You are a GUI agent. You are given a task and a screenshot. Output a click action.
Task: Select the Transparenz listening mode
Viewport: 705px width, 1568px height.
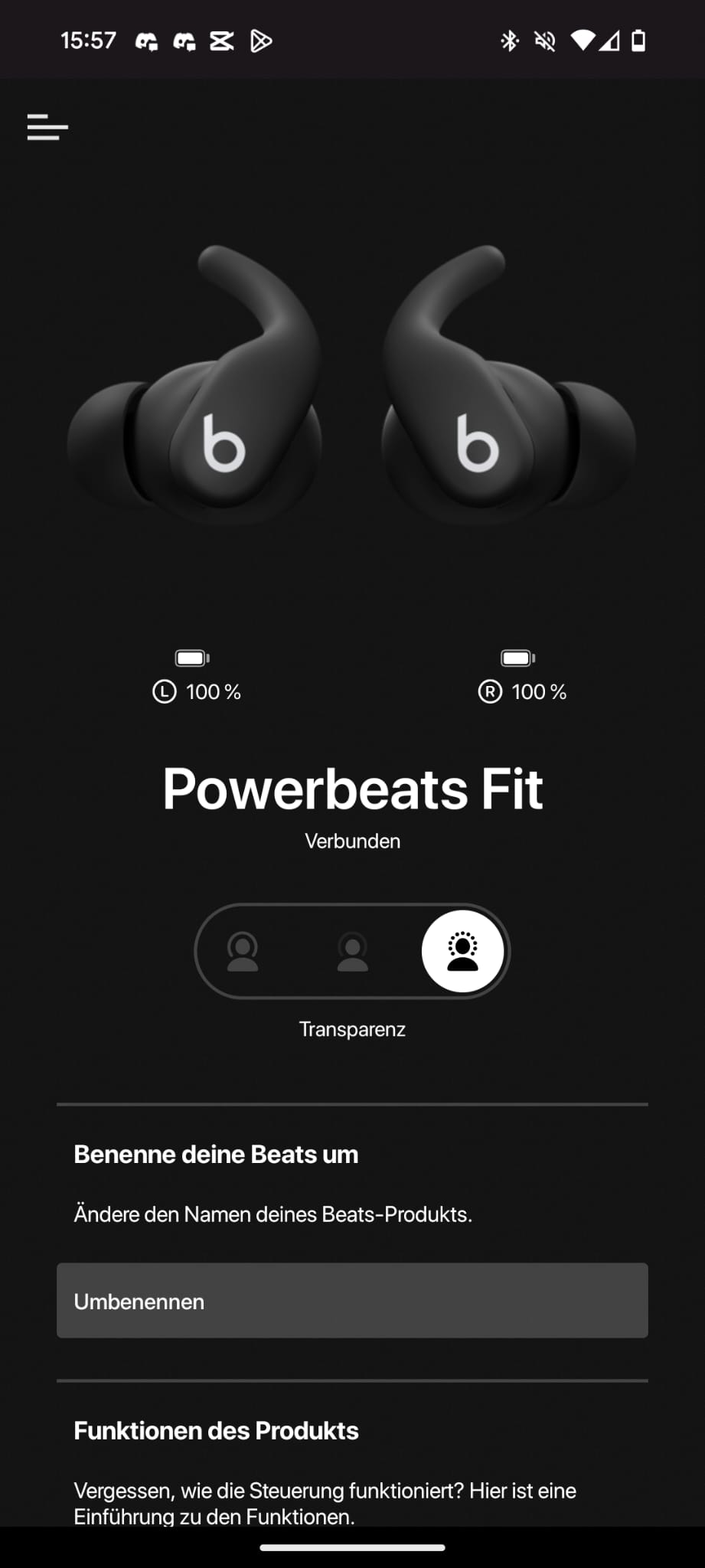click(x=462, y=952)
